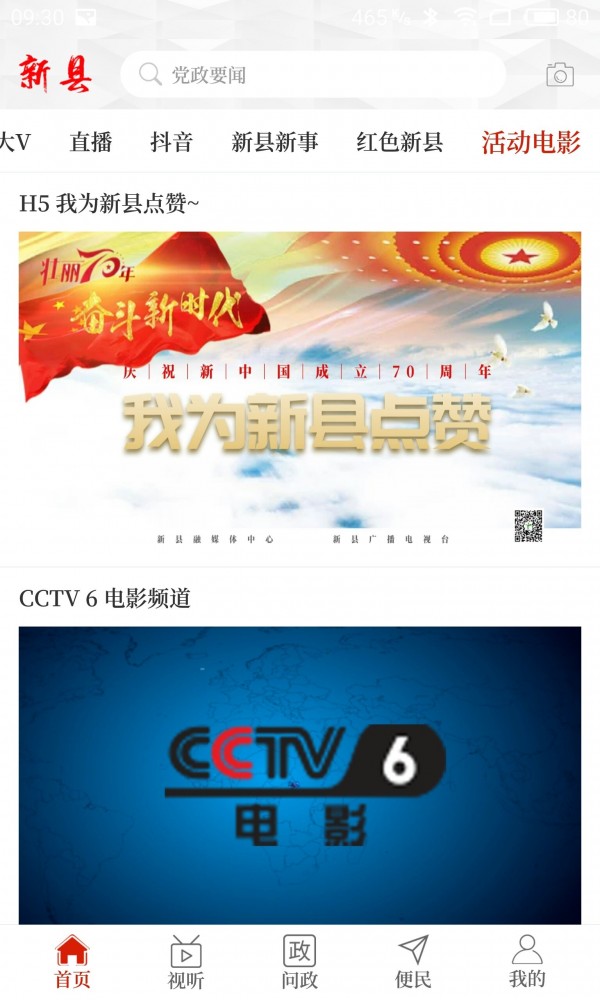The height and width of the screenshot is (1000, 600).
Task: Open the 党政要闻 search box
Action: point(312,75)
